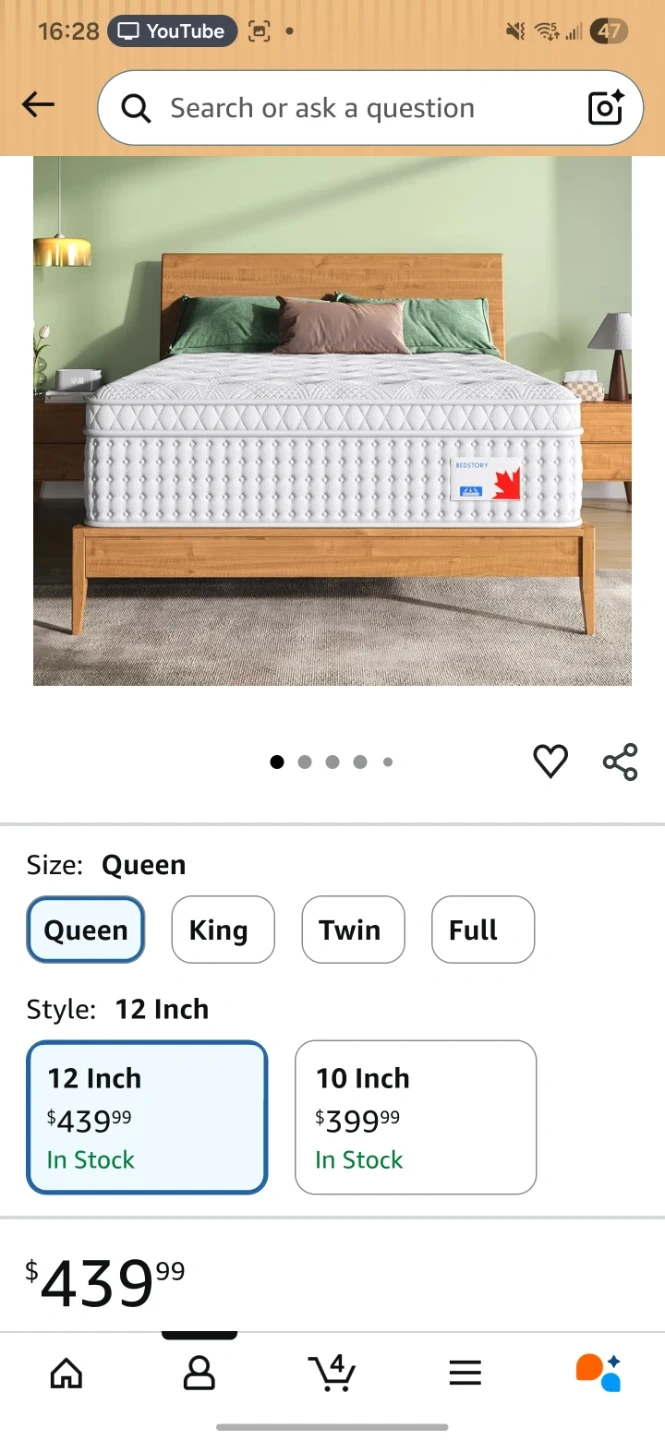Go back using the arrow icon
665x1440 pixels.
[x=38, y=105]
